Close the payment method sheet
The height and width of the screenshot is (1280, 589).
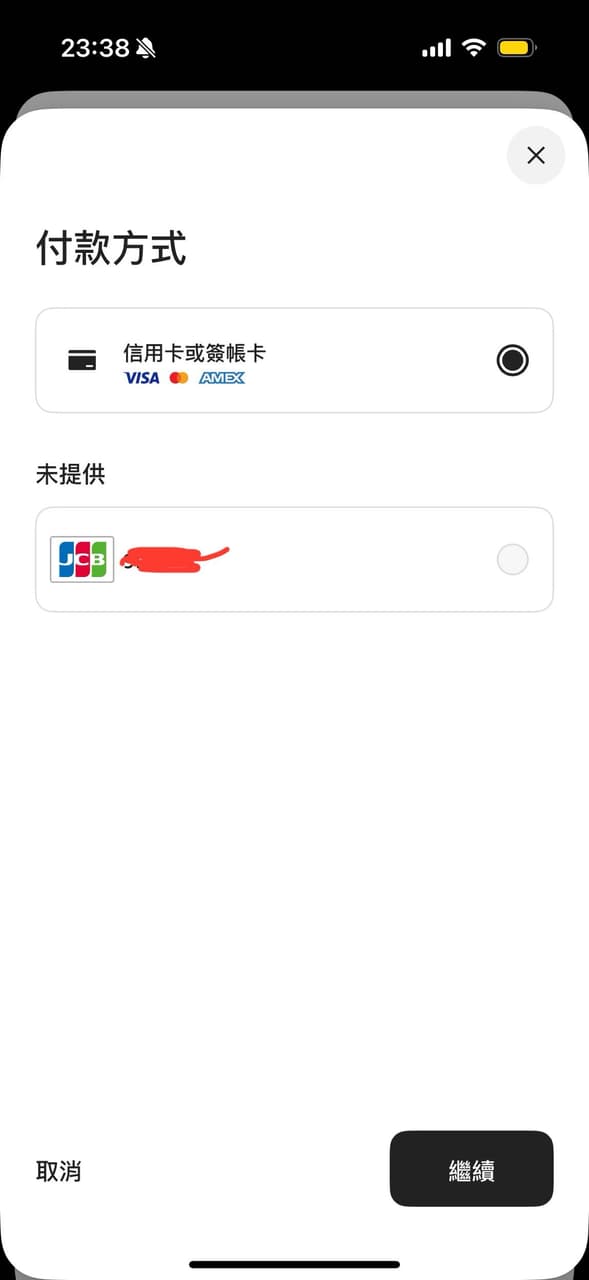(x=536, y=155)
